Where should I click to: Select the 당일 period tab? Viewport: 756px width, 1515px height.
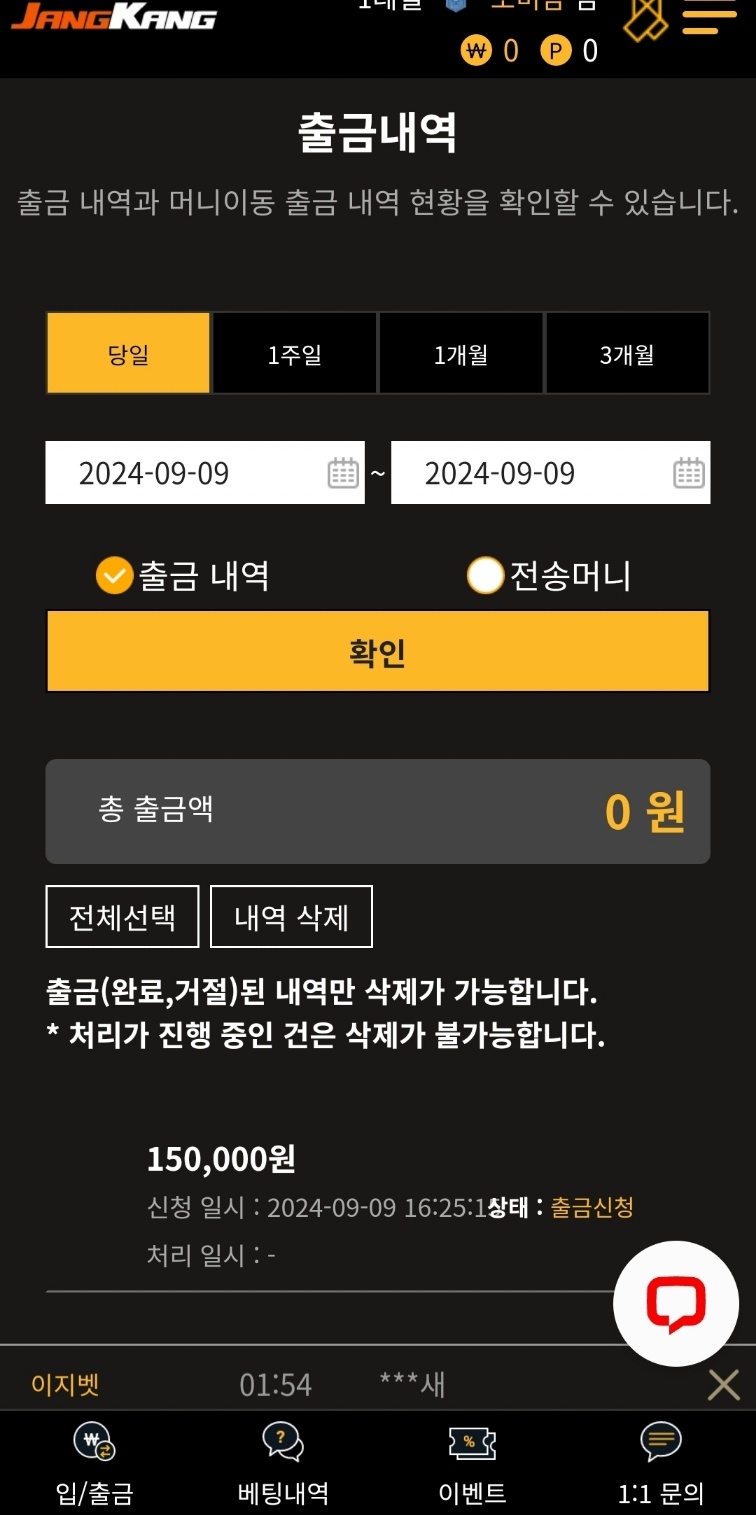click(128, 353)
